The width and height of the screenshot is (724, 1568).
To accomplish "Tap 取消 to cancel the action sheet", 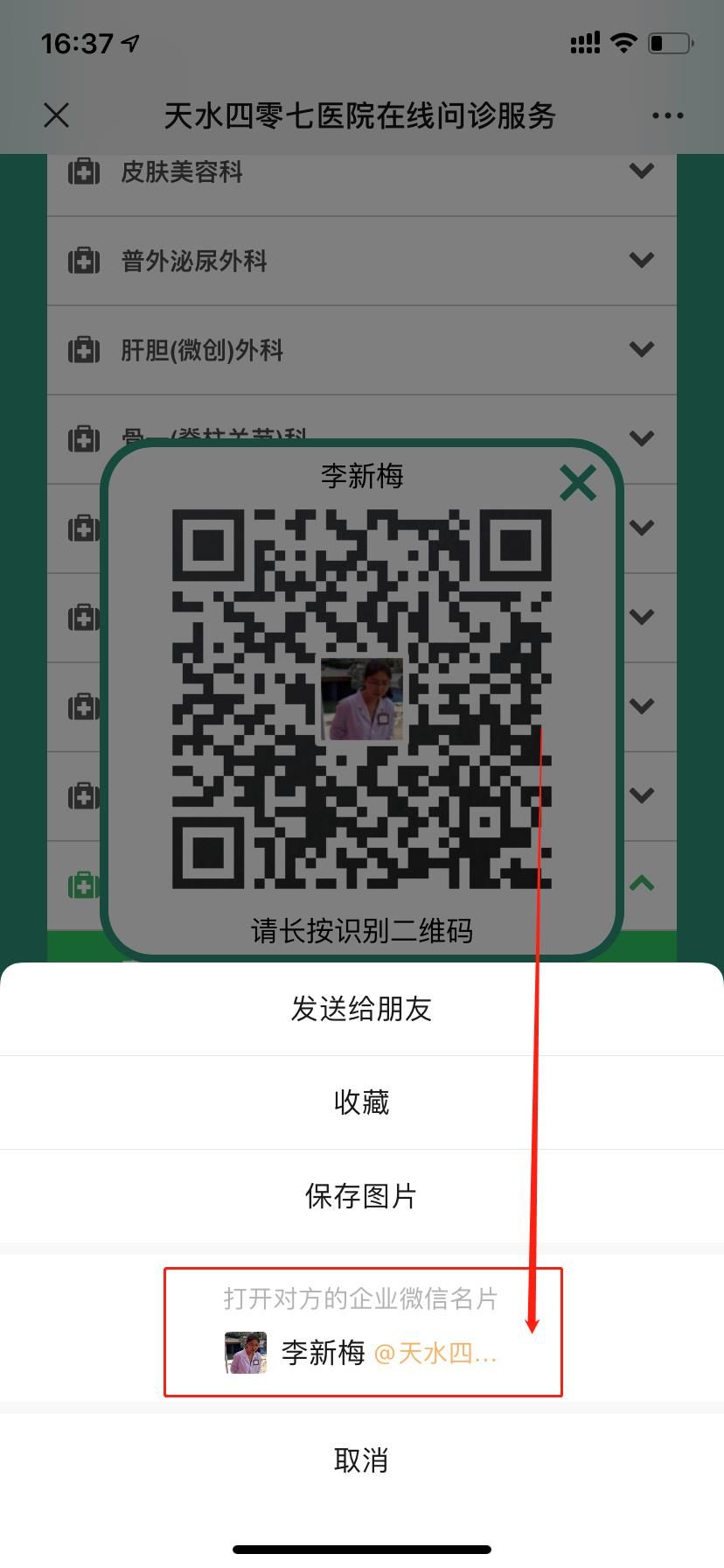I will 361,1460.
